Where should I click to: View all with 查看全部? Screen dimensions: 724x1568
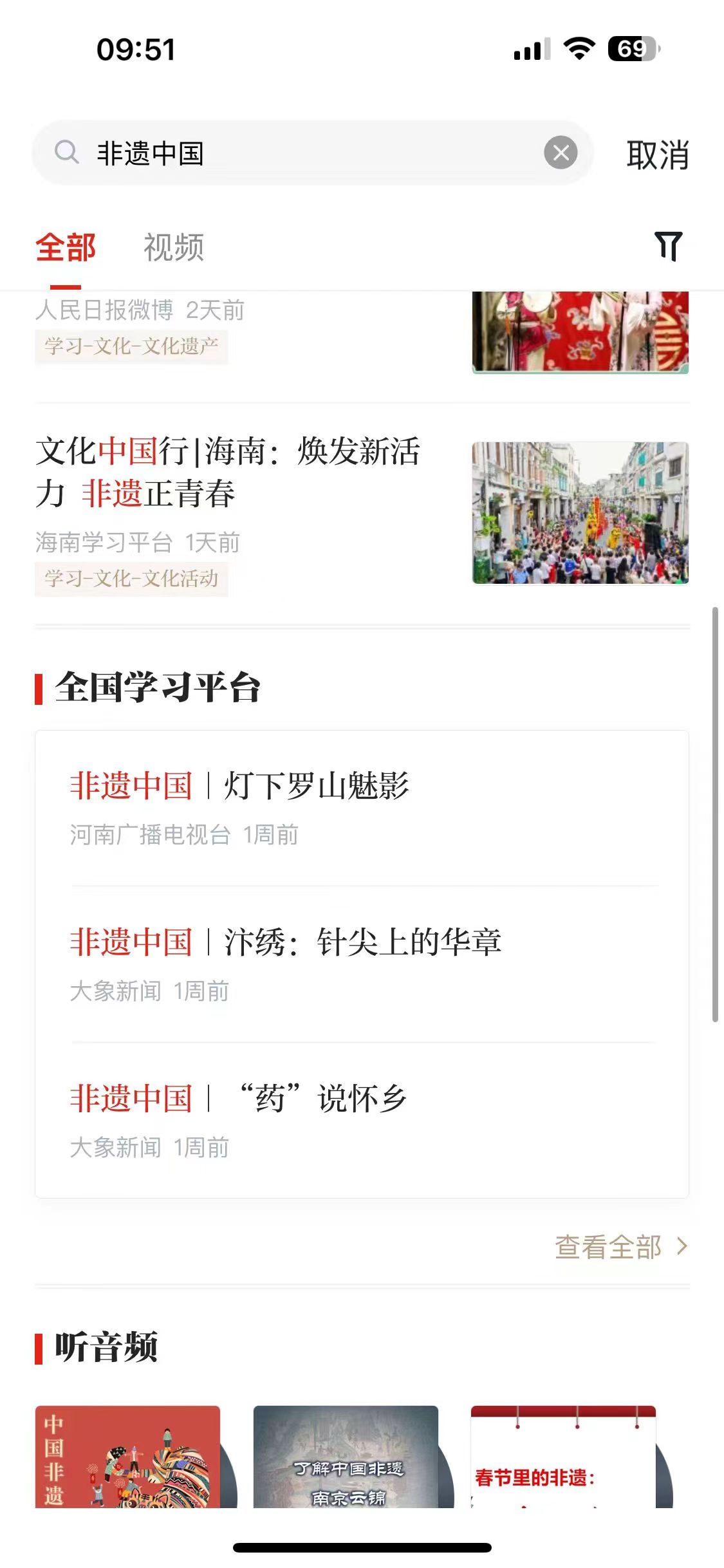point(620,1247)
